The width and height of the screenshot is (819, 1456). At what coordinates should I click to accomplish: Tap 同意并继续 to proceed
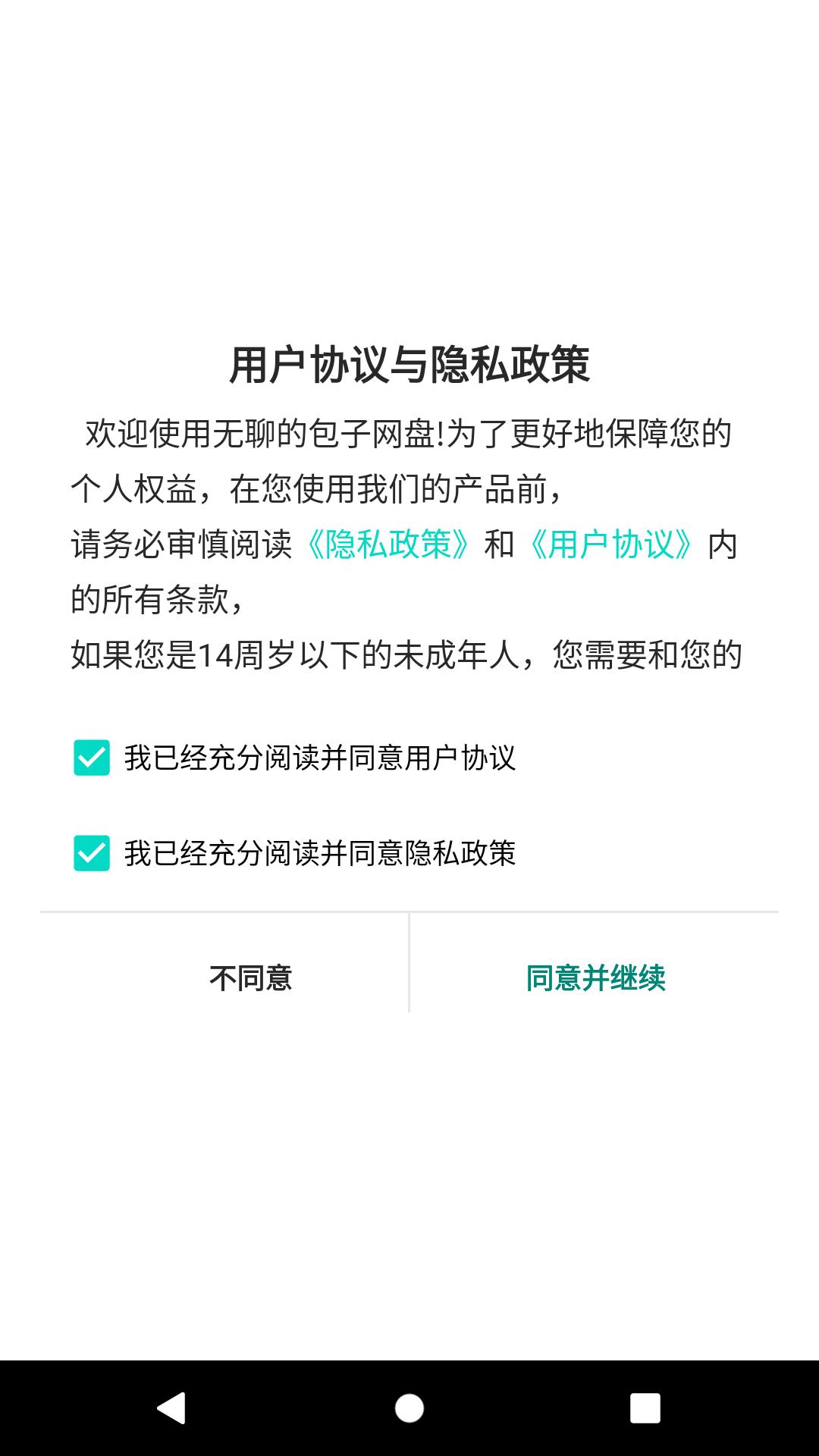(595, 978)
